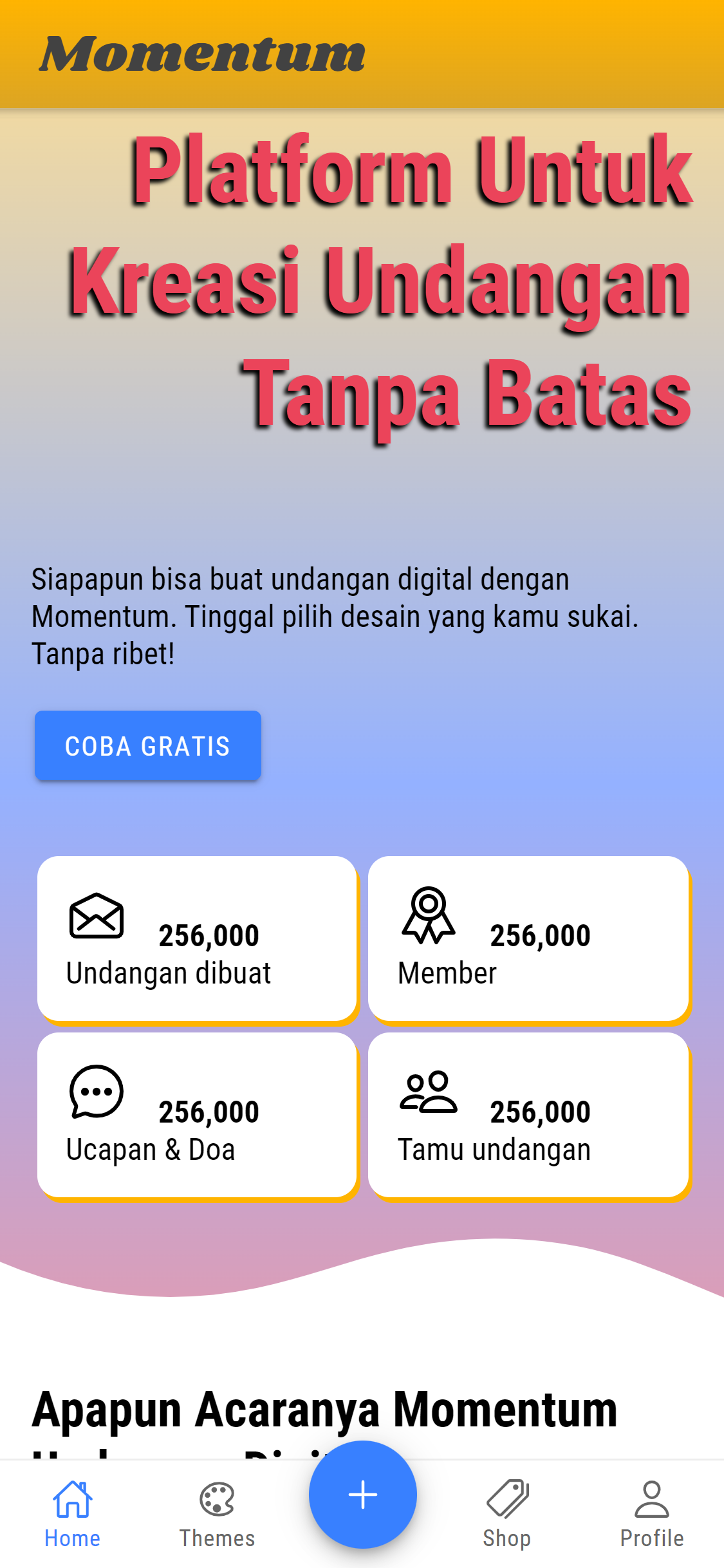
Task: Tap the COBA GRATIS button
Action: (147, 745)
